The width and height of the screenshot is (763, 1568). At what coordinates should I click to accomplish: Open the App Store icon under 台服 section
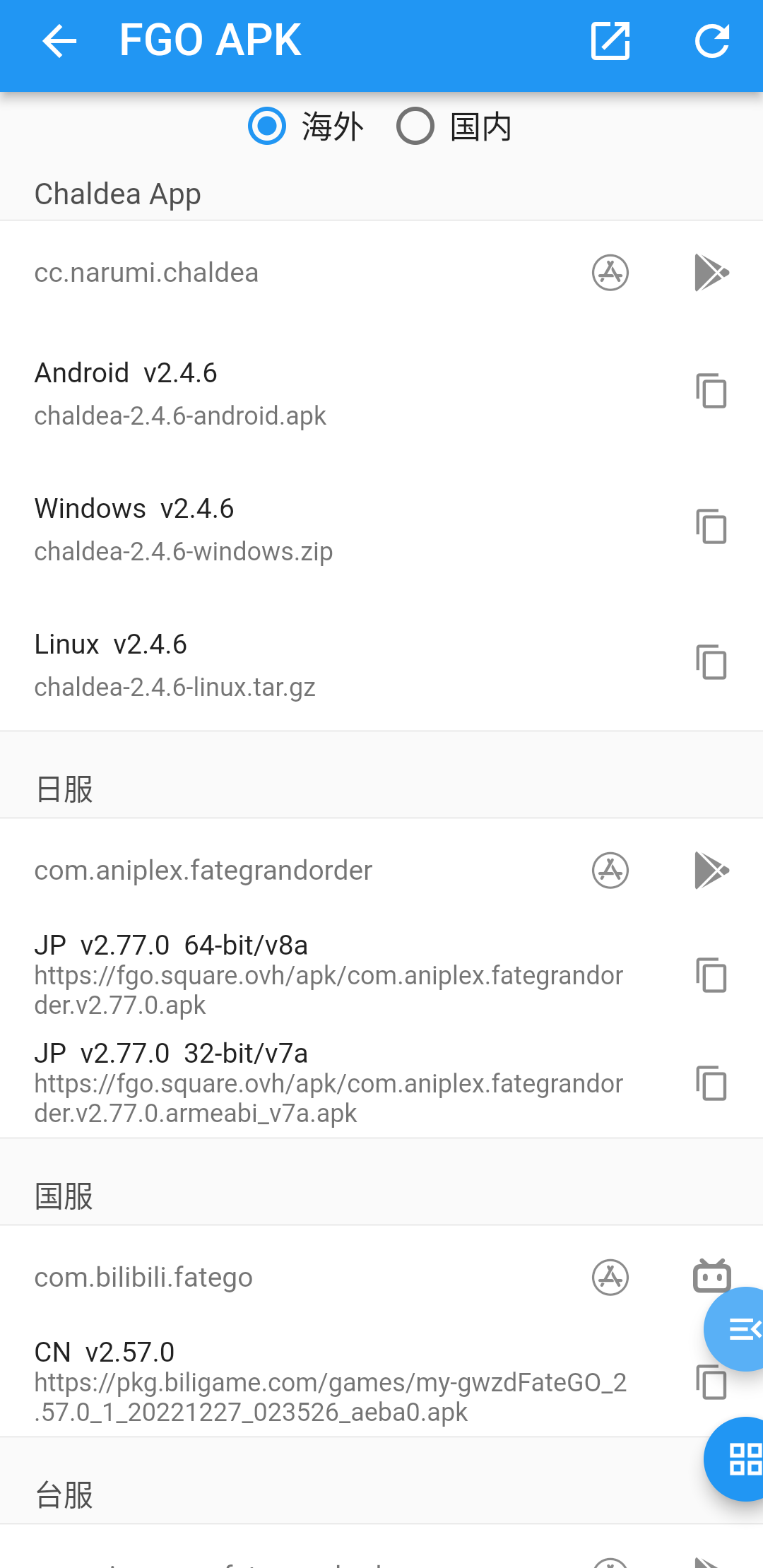coord(609,1562)
